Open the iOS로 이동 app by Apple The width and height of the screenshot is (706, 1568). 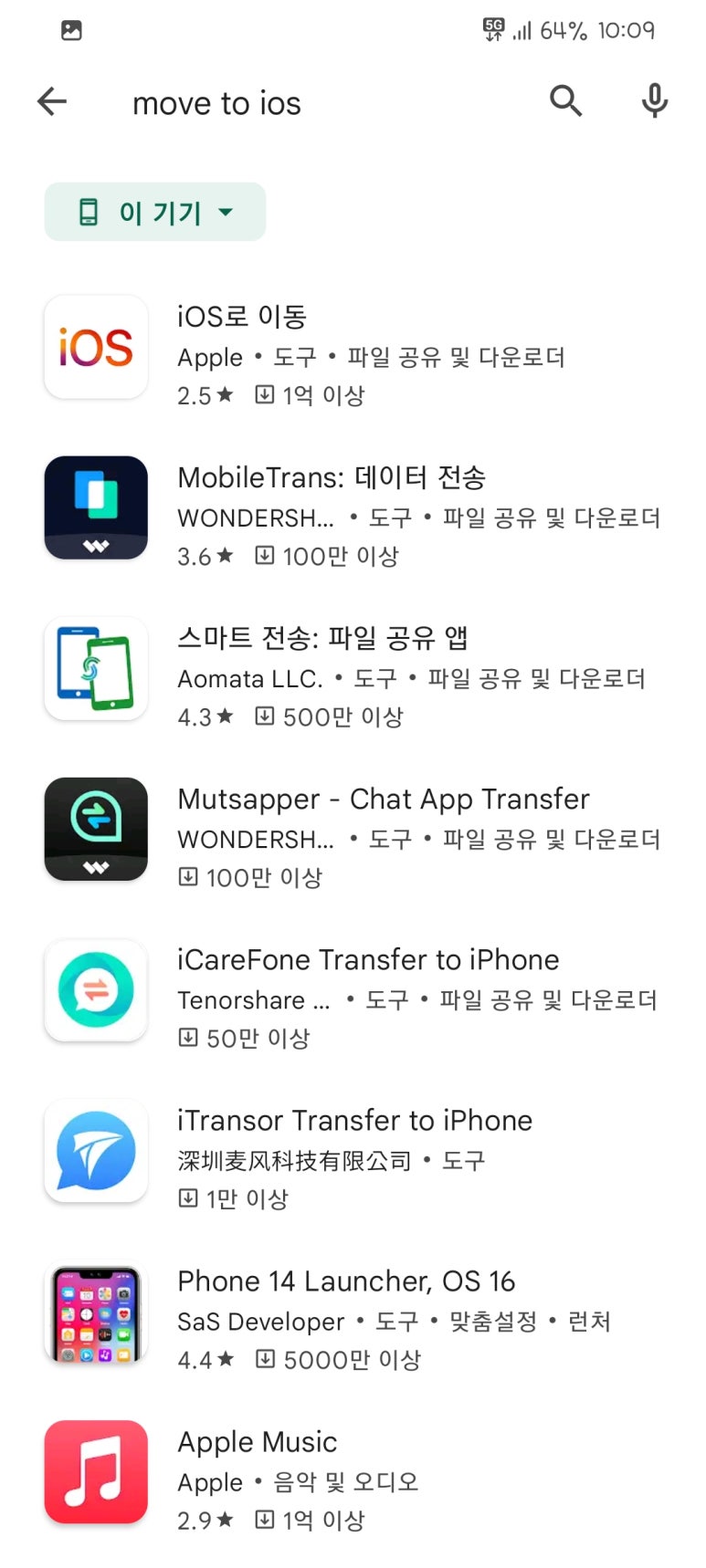click(353, 353)
